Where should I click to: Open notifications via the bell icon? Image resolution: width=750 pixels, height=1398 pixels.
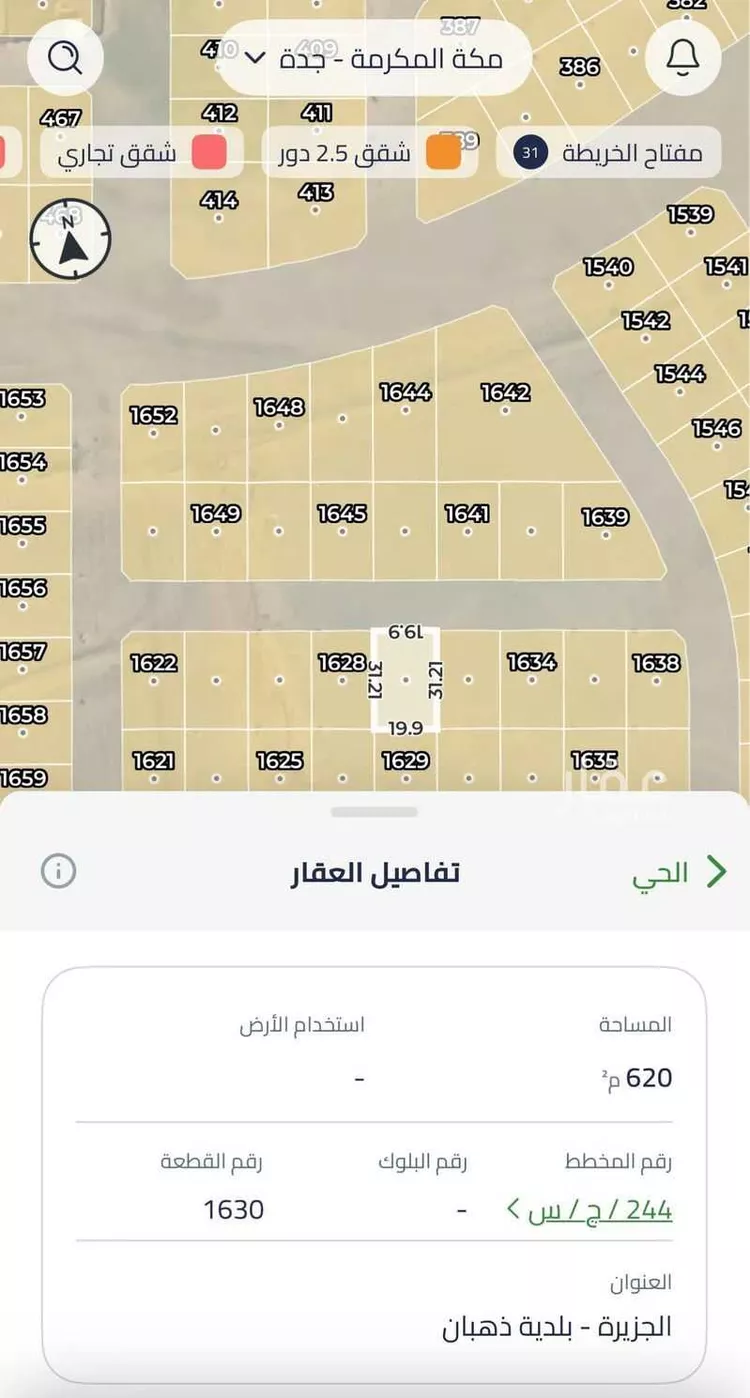click(684, 58)
